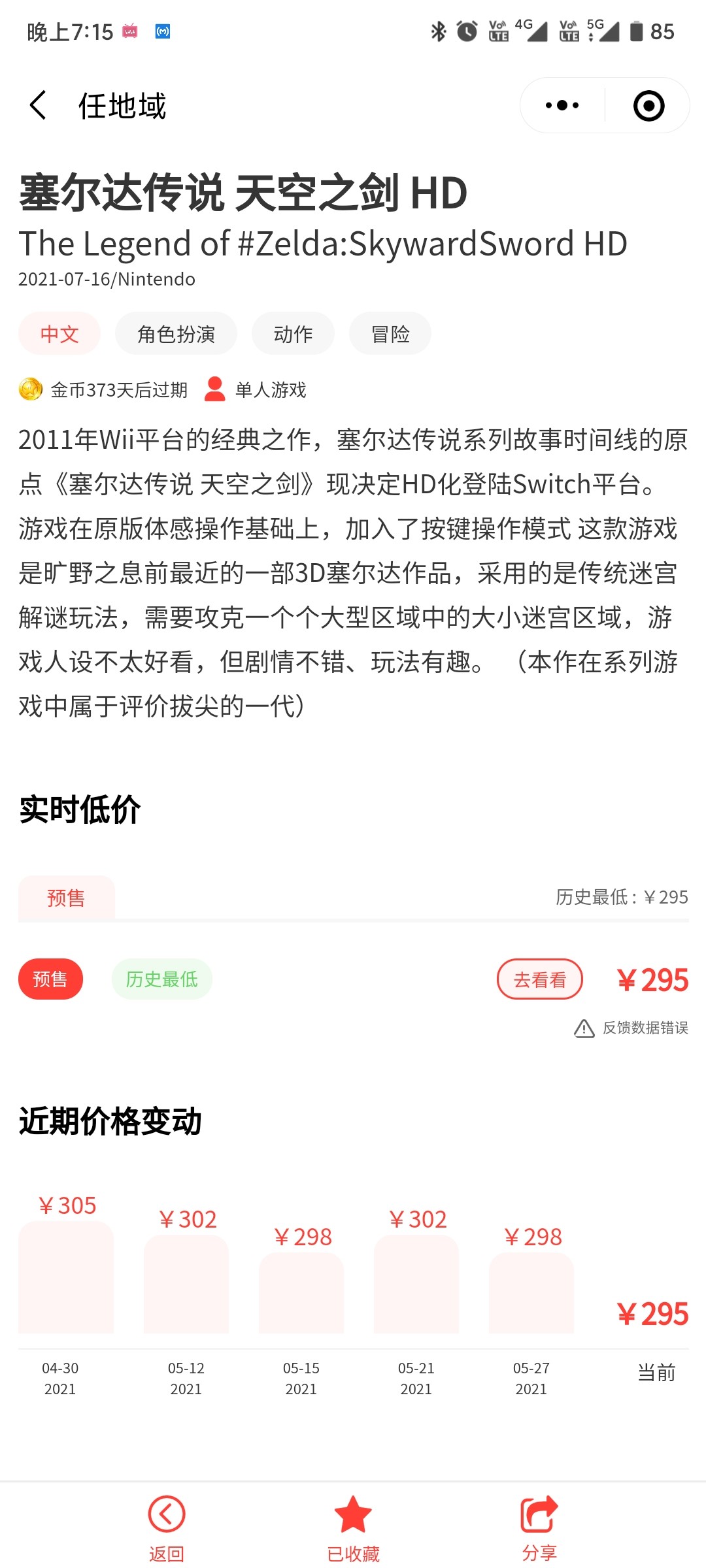Tap 去看看 to view the deal
Screen dimensions: 706x1568
click(539, 979)
